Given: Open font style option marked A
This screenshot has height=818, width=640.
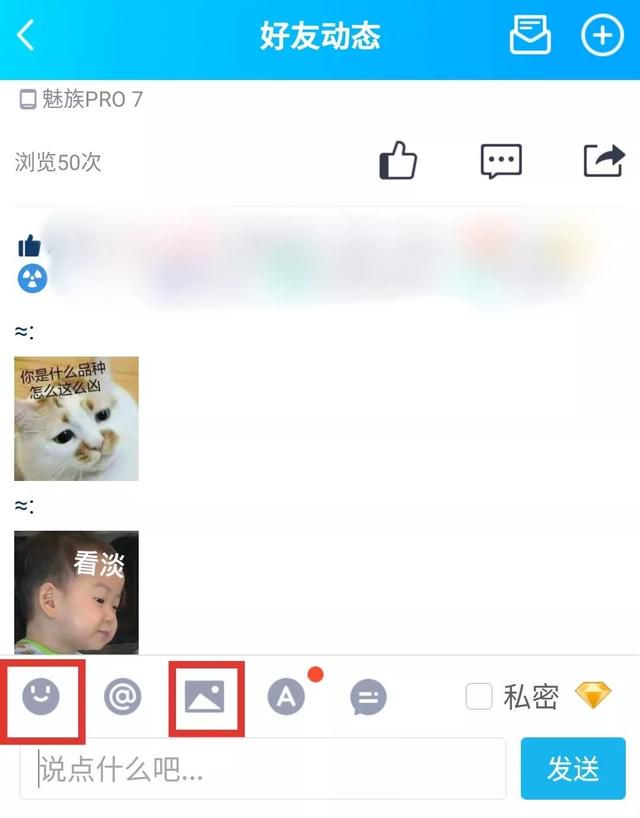Looking at the screenshot, I should tap(287, 697).
